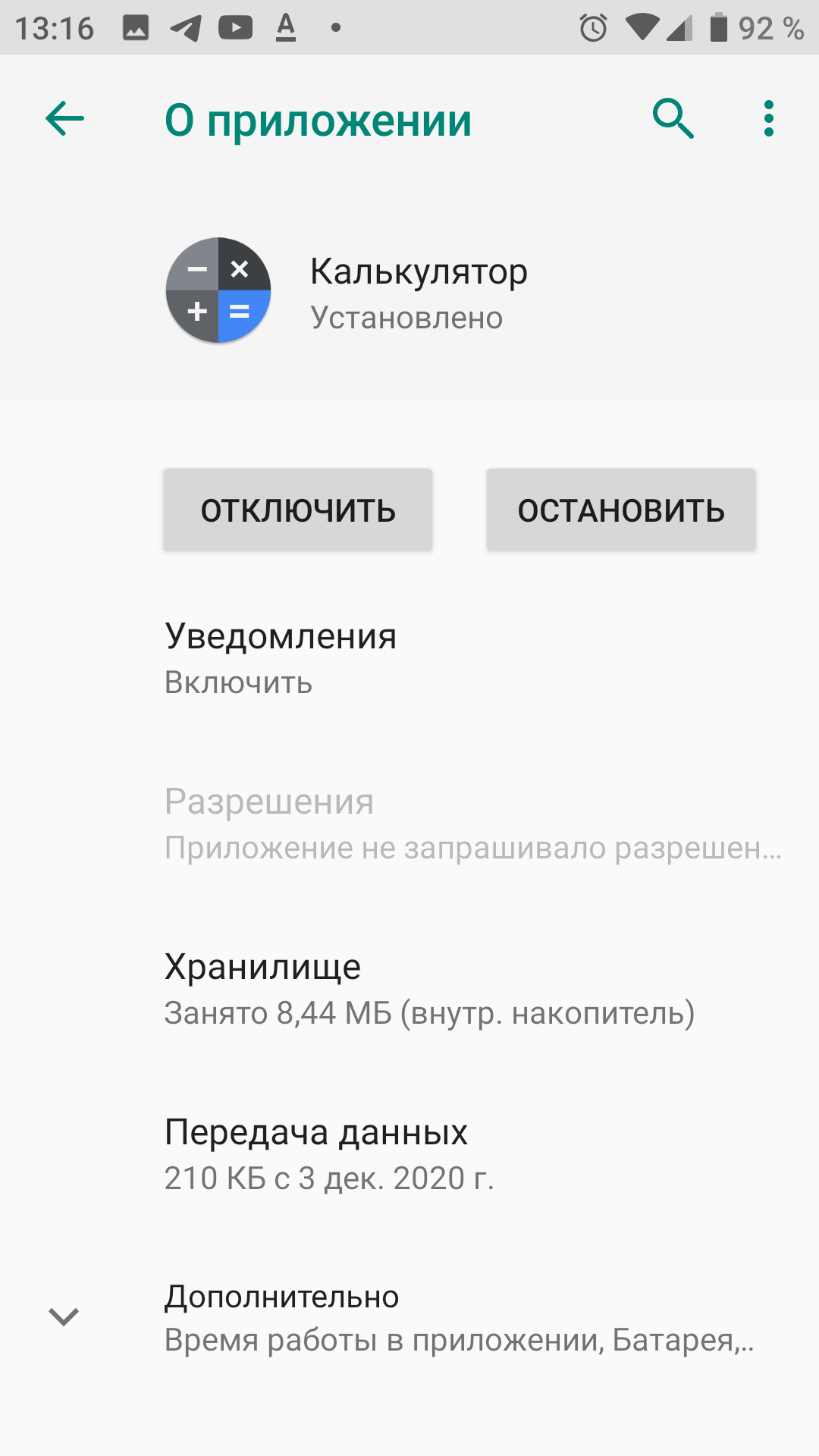The width and height of the screenshot is (819, 1456).
Task: Go back with the top-left arrow
Action: click(64, 119)
